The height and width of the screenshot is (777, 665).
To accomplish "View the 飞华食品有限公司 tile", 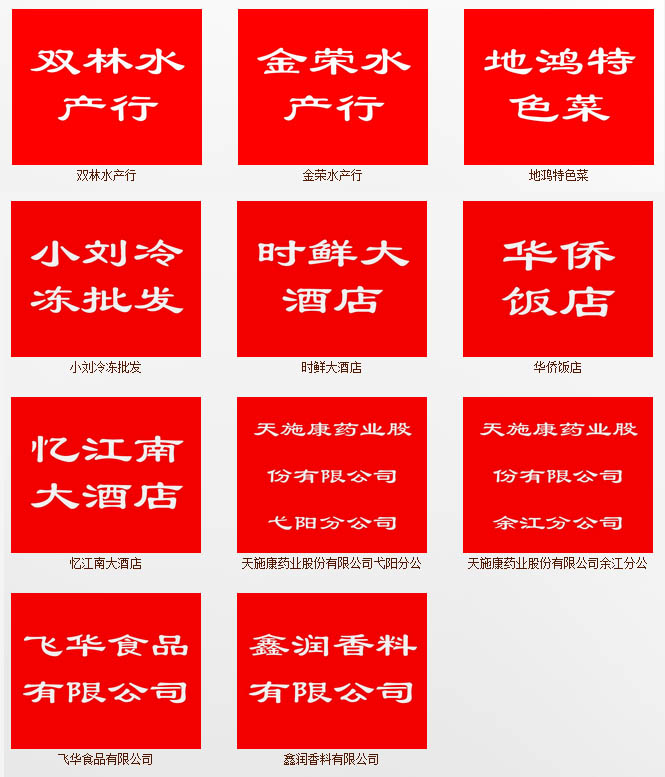I will 106,670.
